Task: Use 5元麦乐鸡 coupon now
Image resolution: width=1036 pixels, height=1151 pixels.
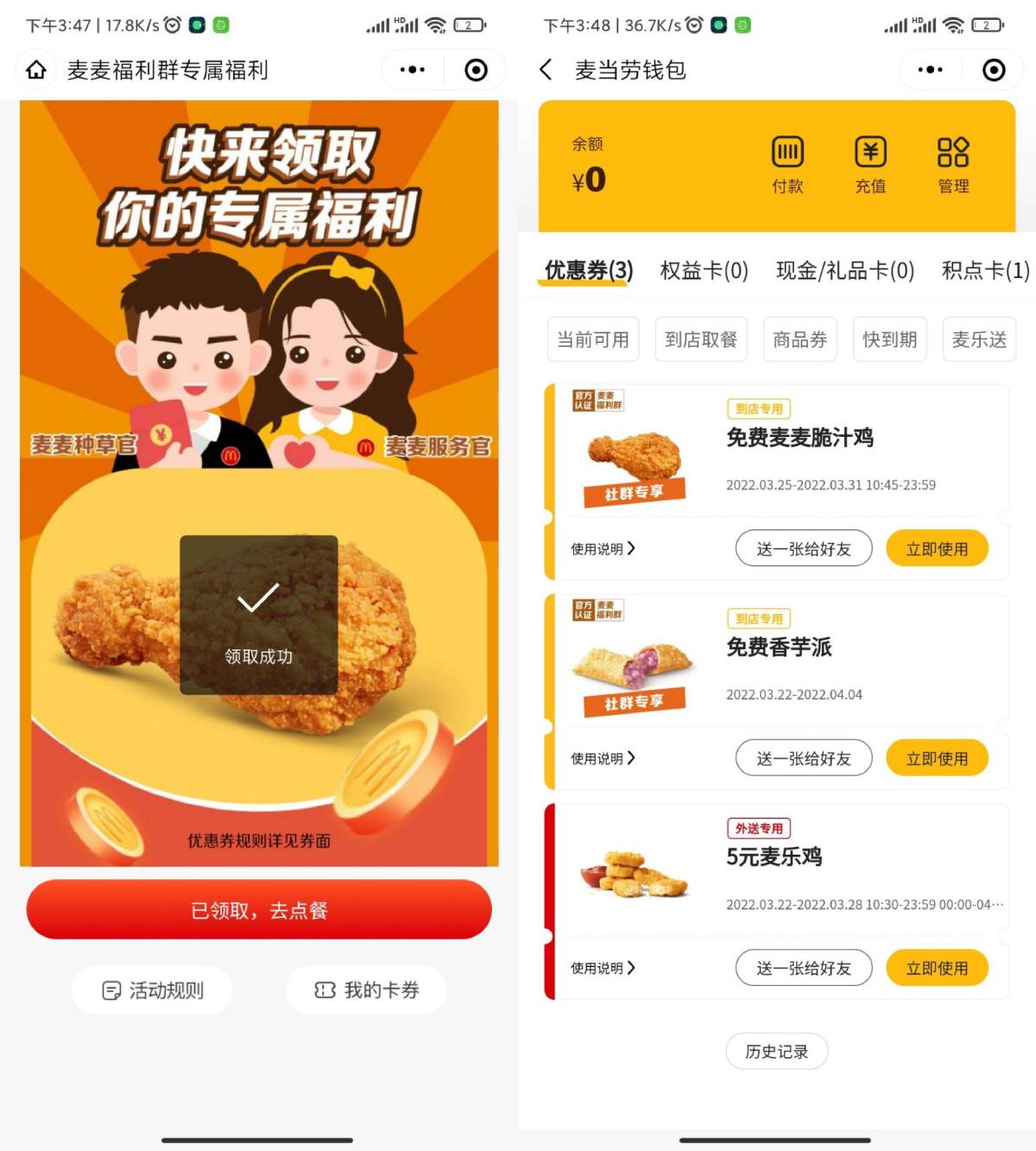Action: point(937,969)
